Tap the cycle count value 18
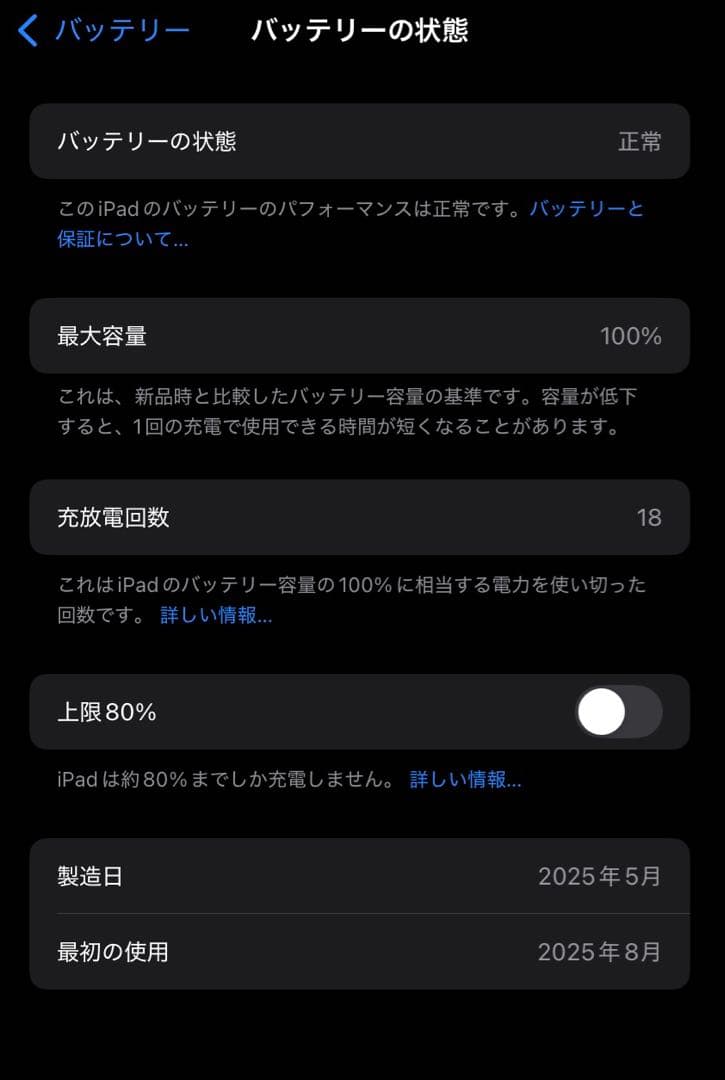 [650, 517]
